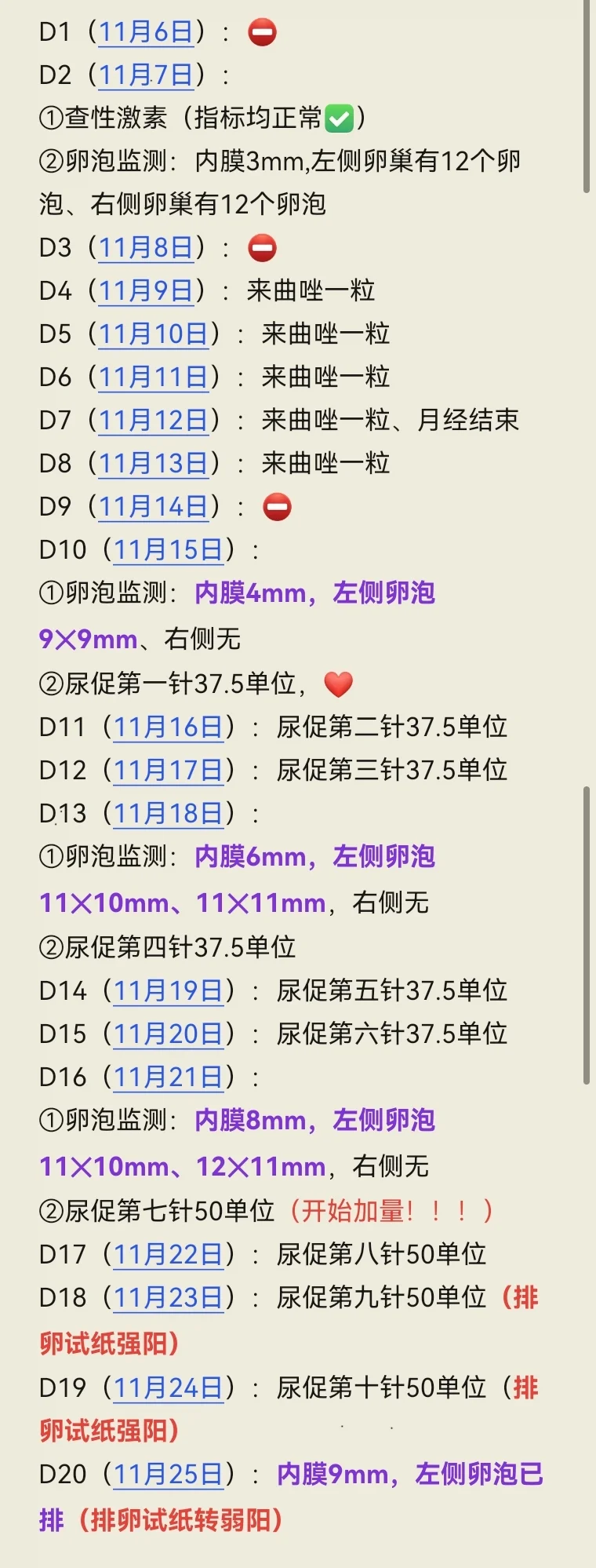Open the 11月16日 date link

tap(169, 727)
